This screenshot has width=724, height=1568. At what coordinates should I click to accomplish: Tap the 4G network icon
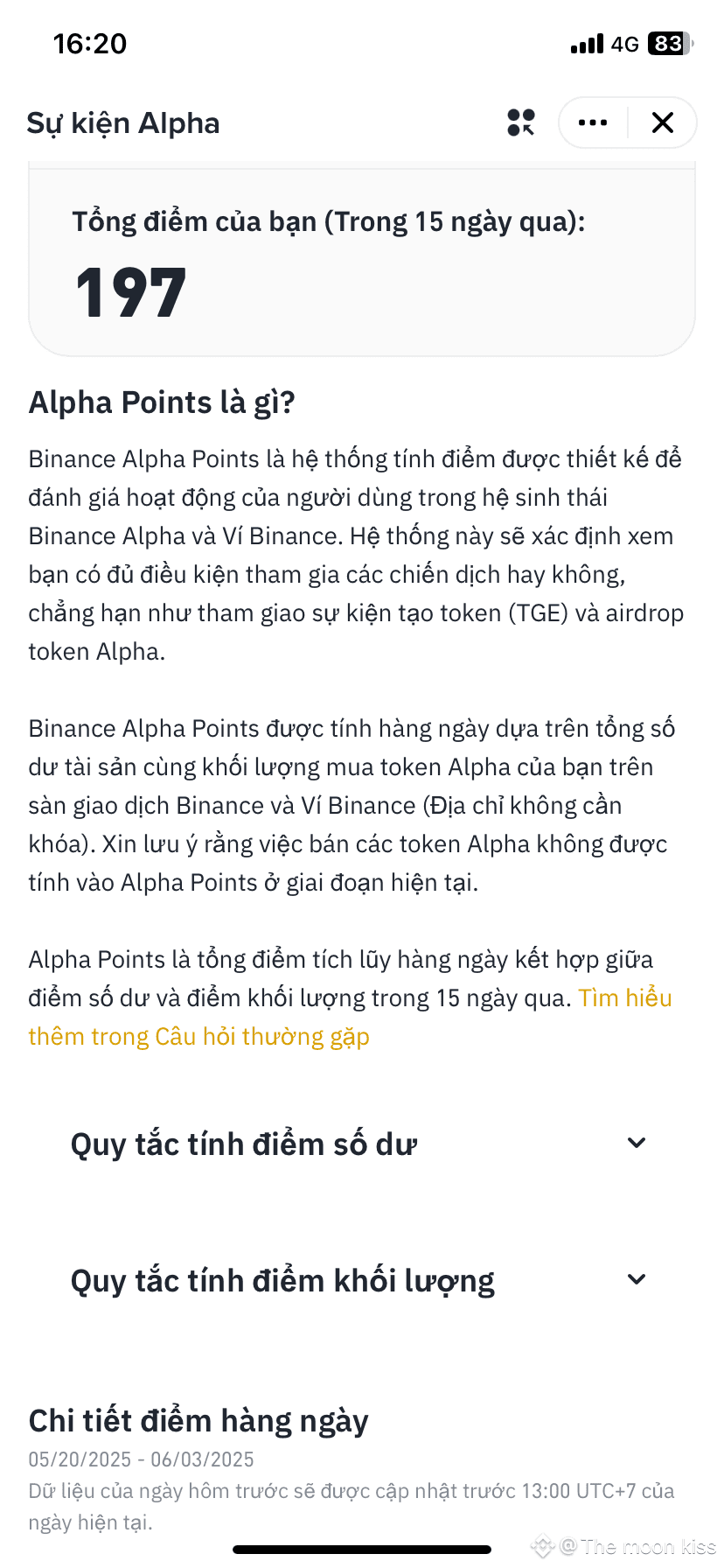pyautogui.click(x=623, y=44)
